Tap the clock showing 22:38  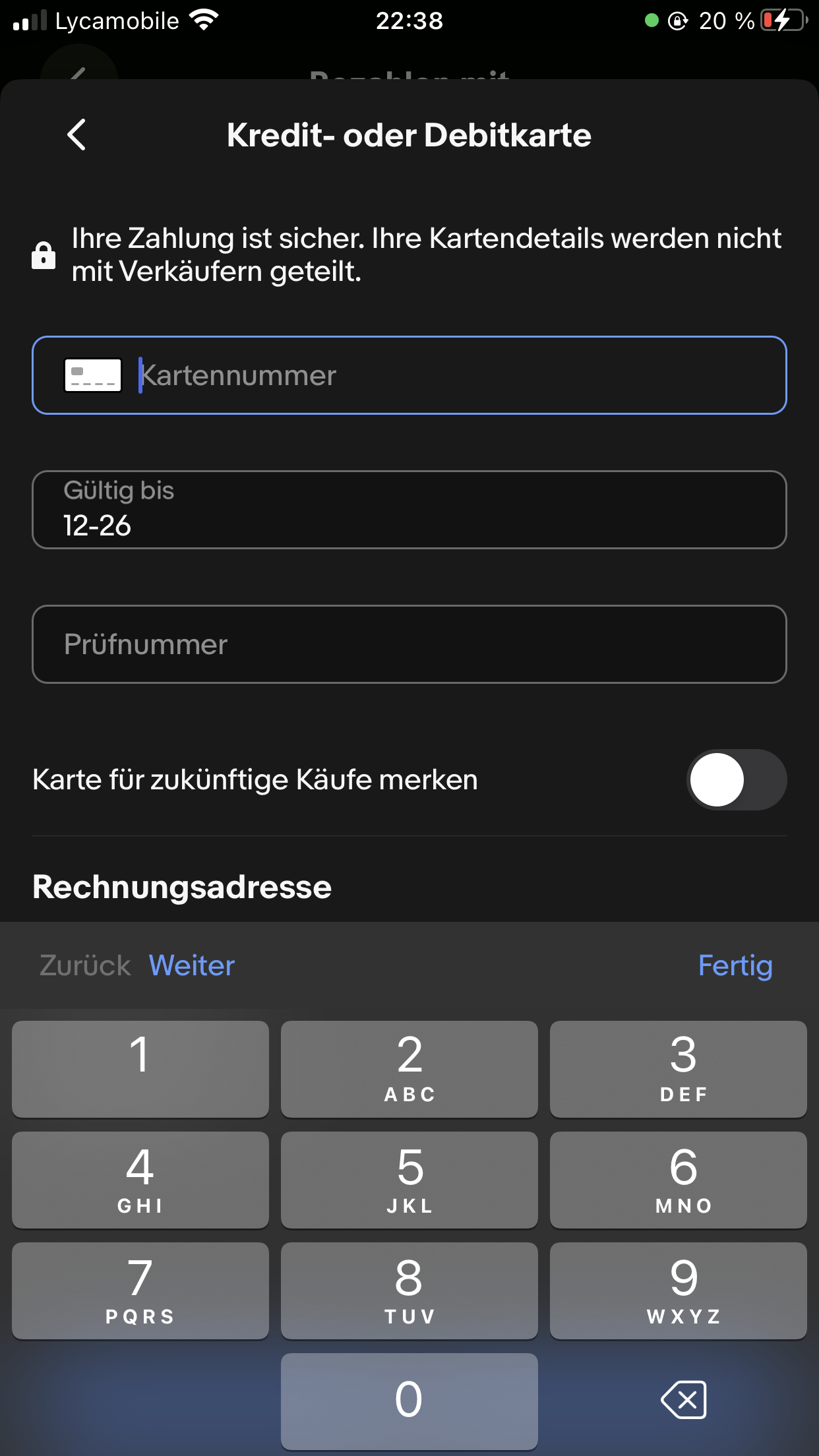409,21
